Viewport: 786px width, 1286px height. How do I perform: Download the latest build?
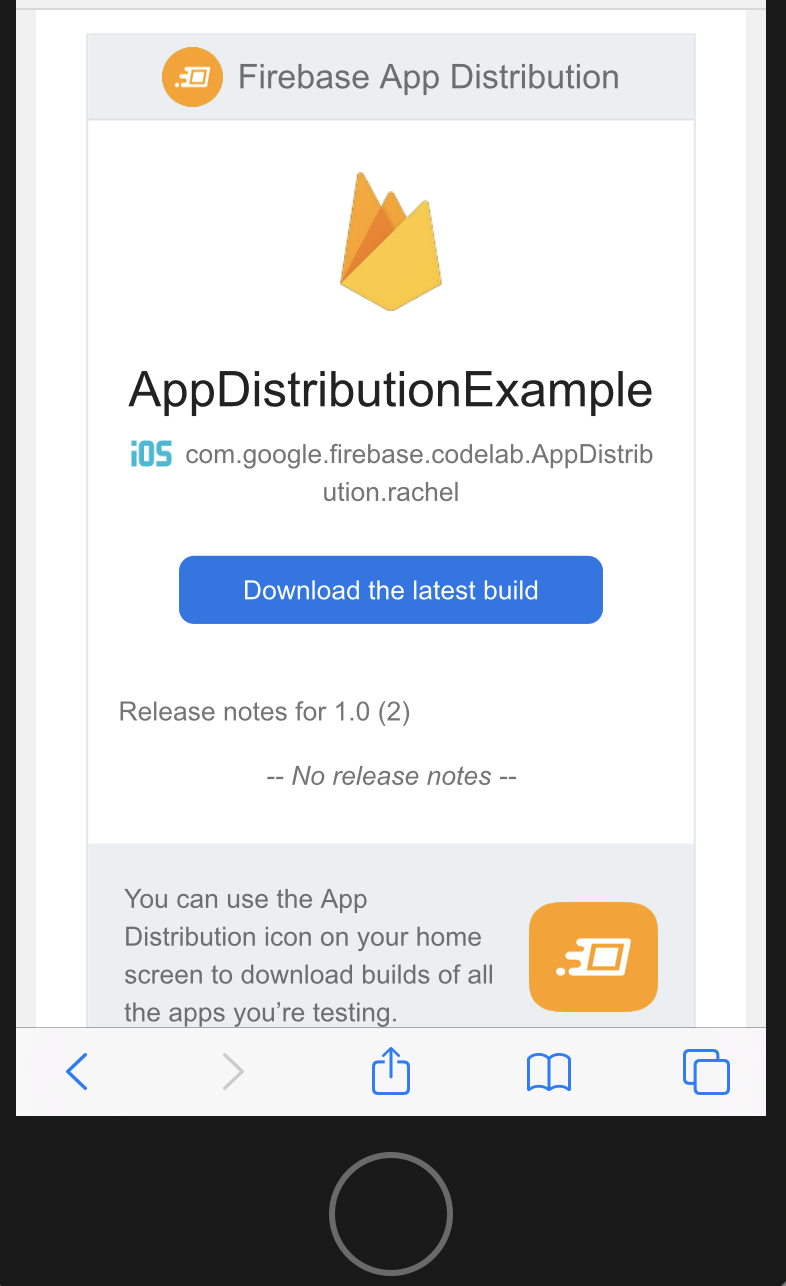coord(390,590)
